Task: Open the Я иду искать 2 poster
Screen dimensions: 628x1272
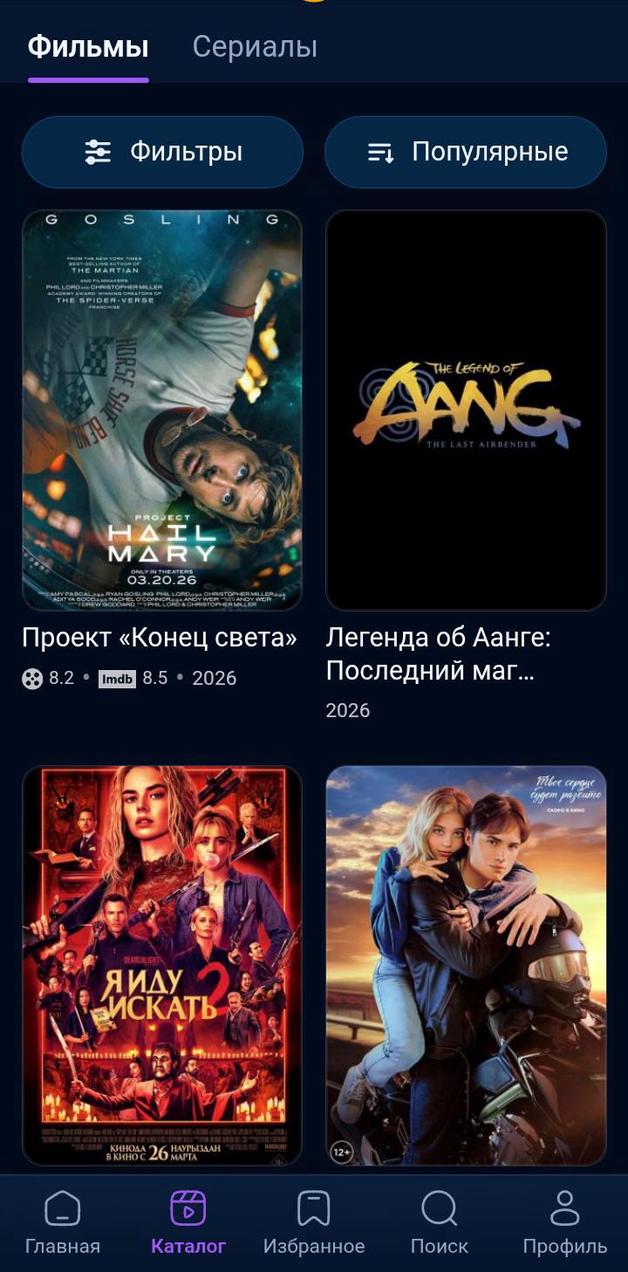Action: pos(162,965)
